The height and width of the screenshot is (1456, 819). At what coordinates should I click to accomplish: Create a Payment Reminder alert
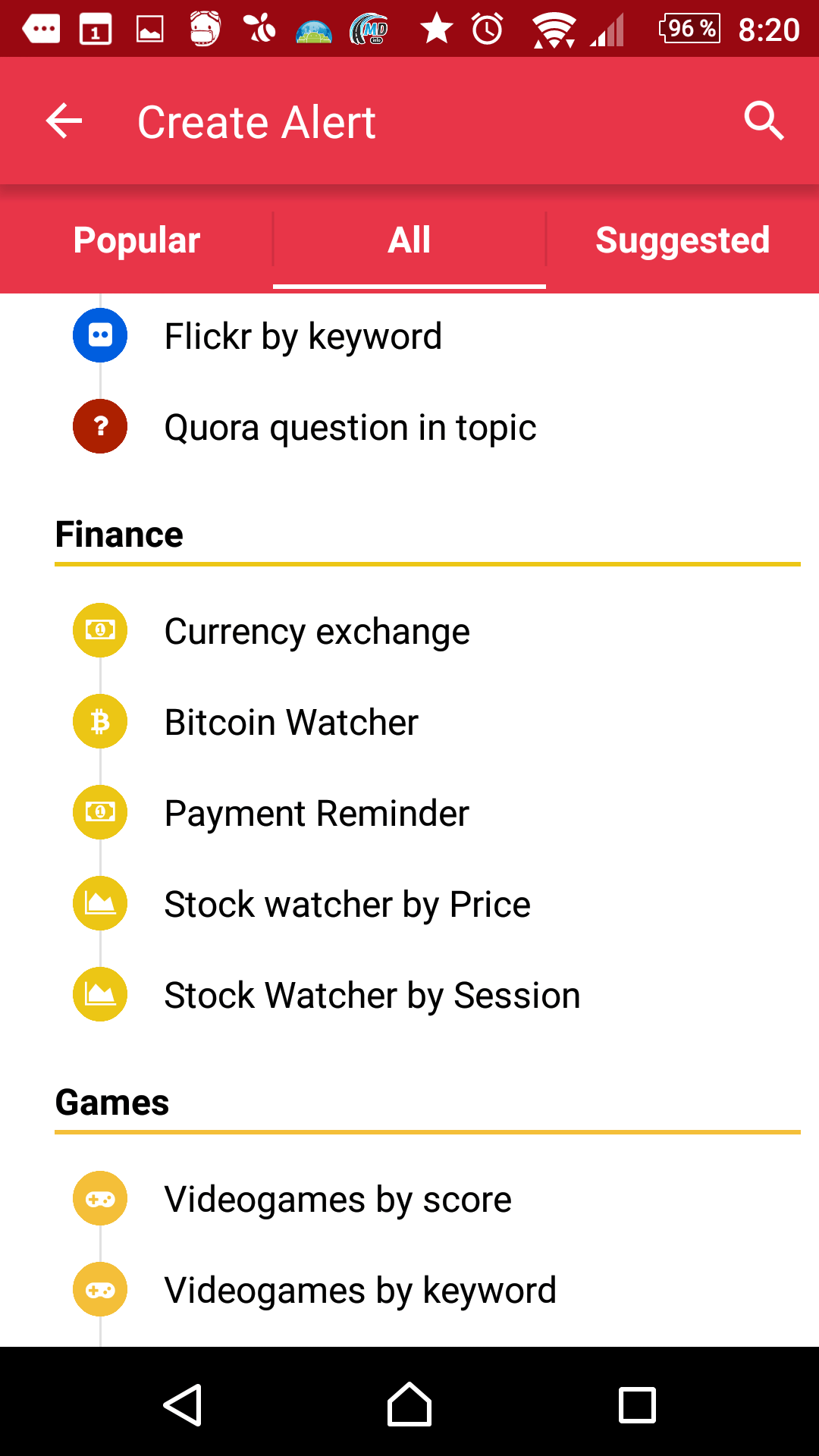coord(409,813)
